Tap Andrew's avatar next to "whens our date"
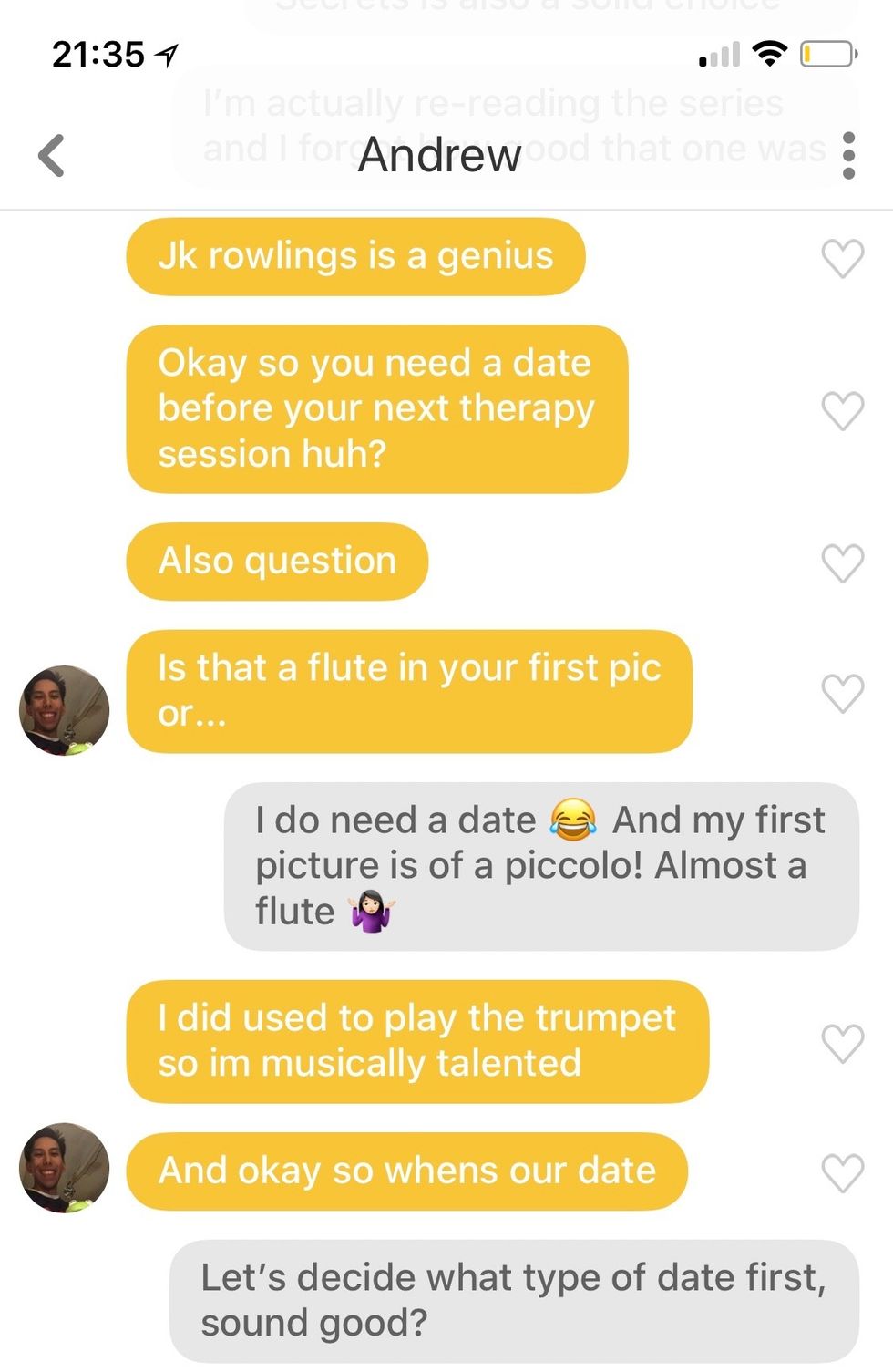 (65, 1168)
